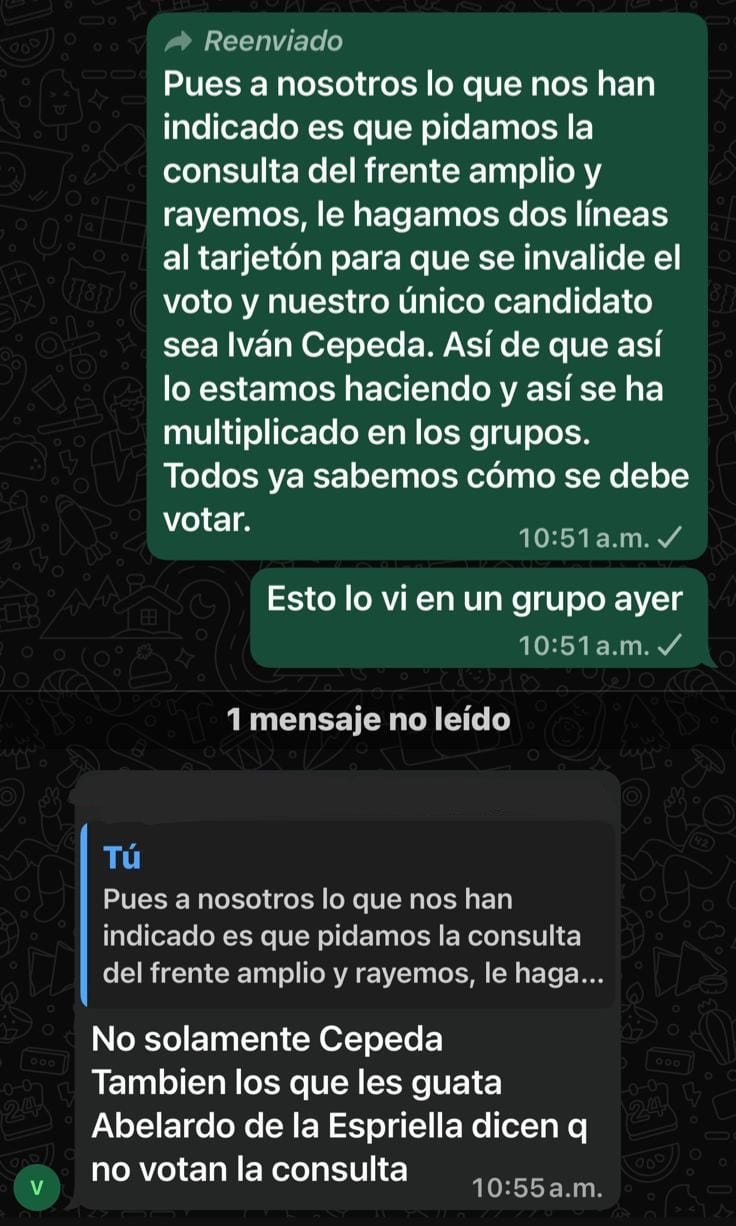Open the profile of sender avatar V
Image resolution: width=736 pixels, height=1226 pixels.
(x=38, y=1188)
